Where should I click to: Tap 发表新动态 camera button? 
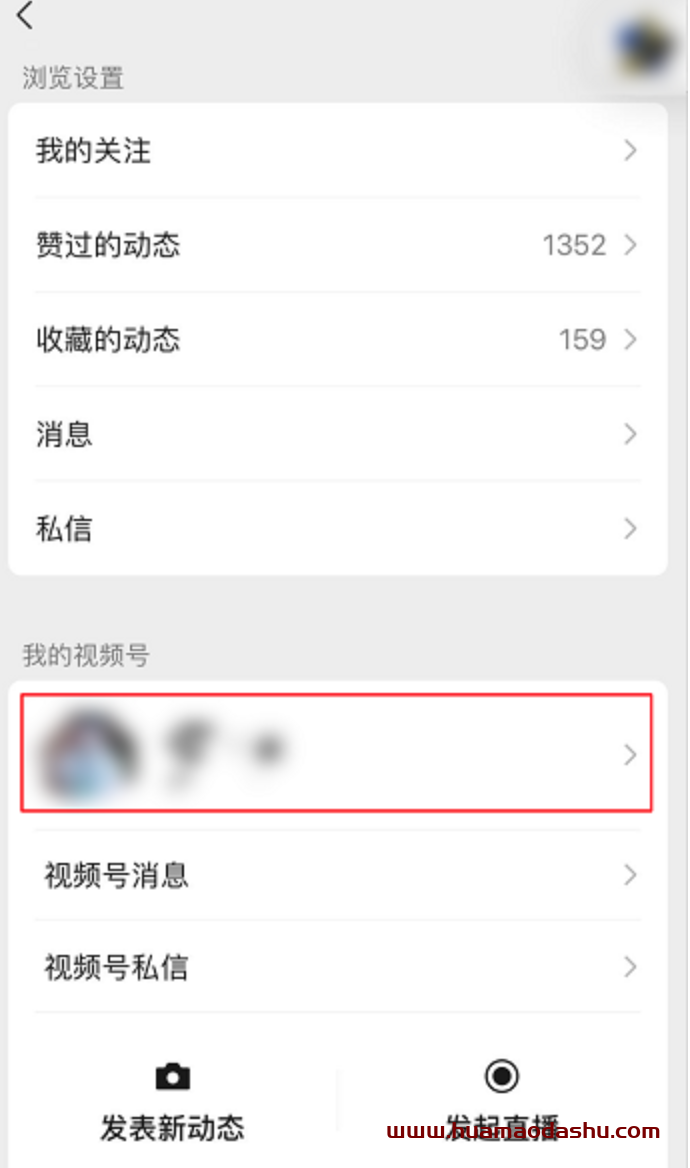(x=172, y=1100)
